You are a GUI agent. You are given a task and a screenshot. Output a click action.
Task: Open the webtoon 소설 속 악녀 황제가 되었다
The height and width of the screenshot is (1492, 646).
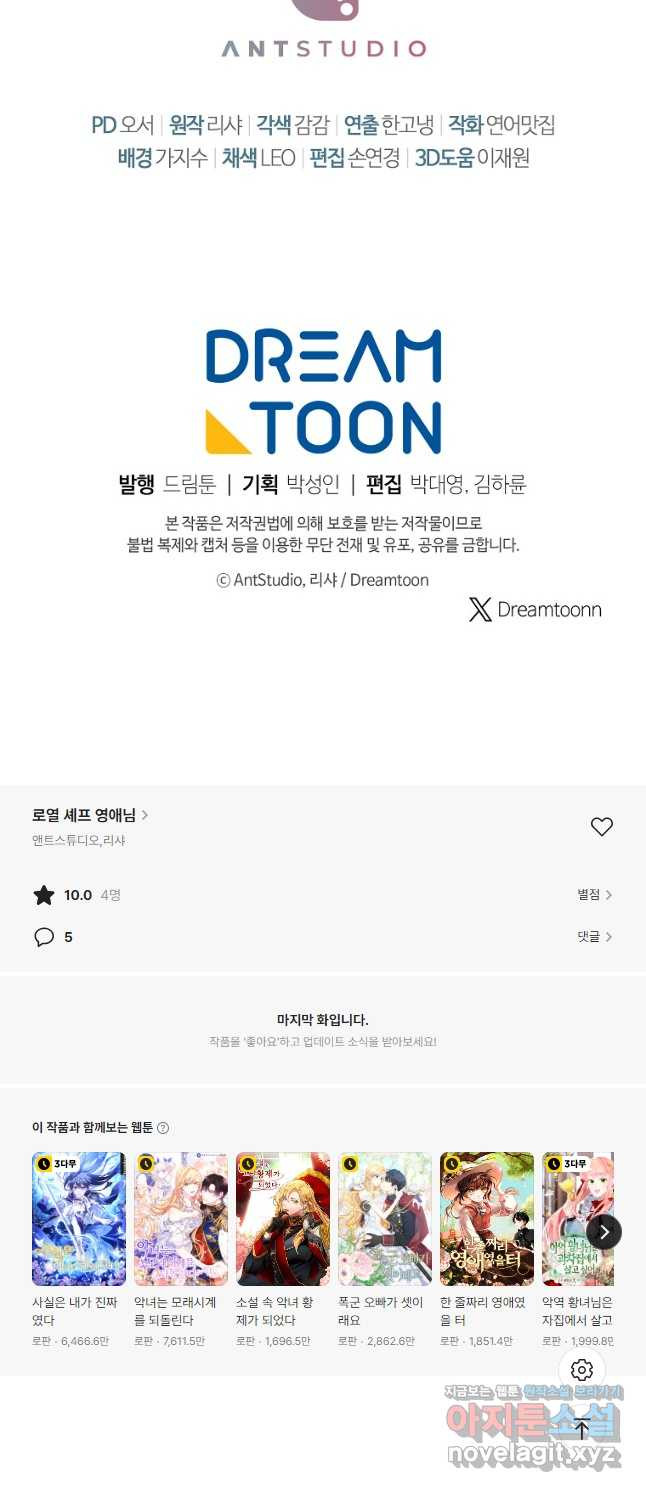283,1218
